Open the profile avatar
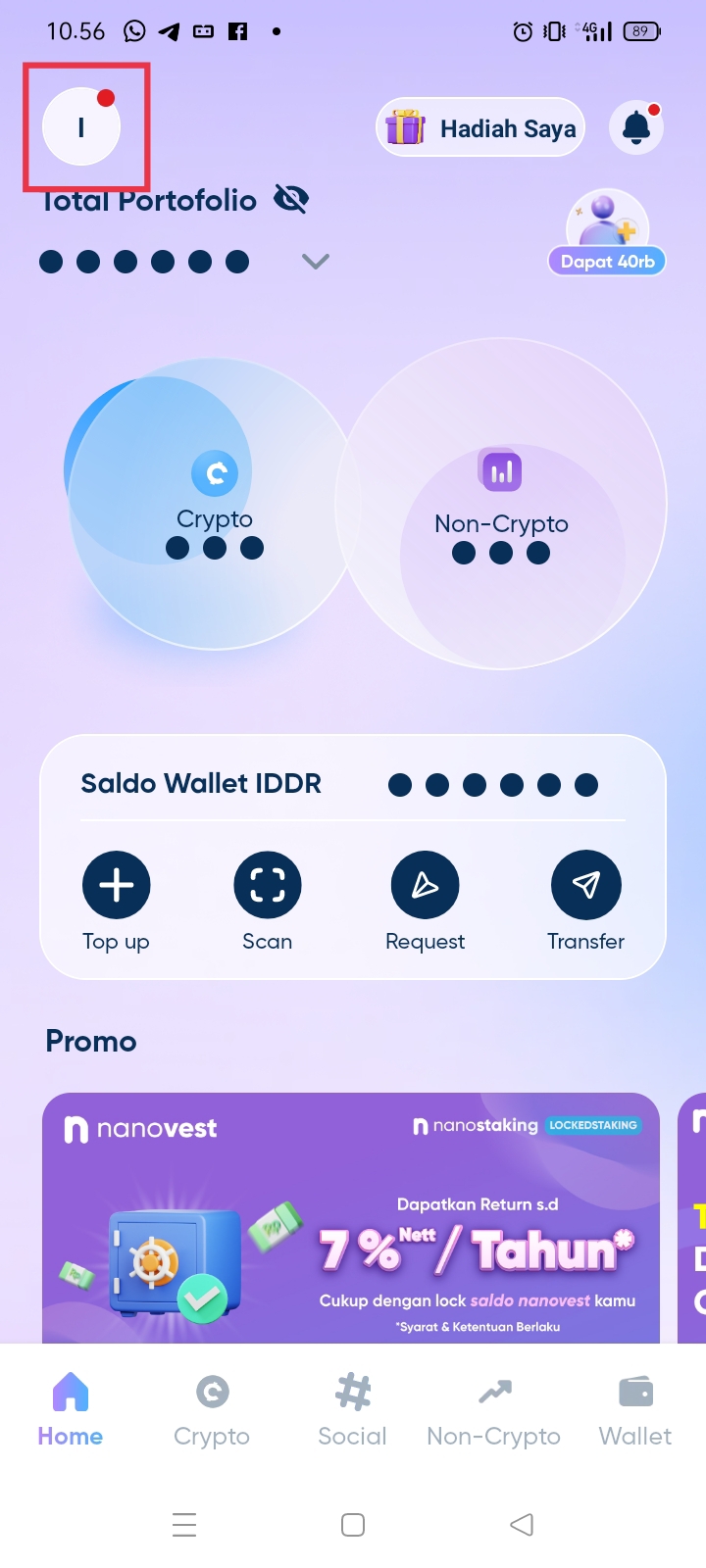 pyautogui.click(x=81, y=126)
